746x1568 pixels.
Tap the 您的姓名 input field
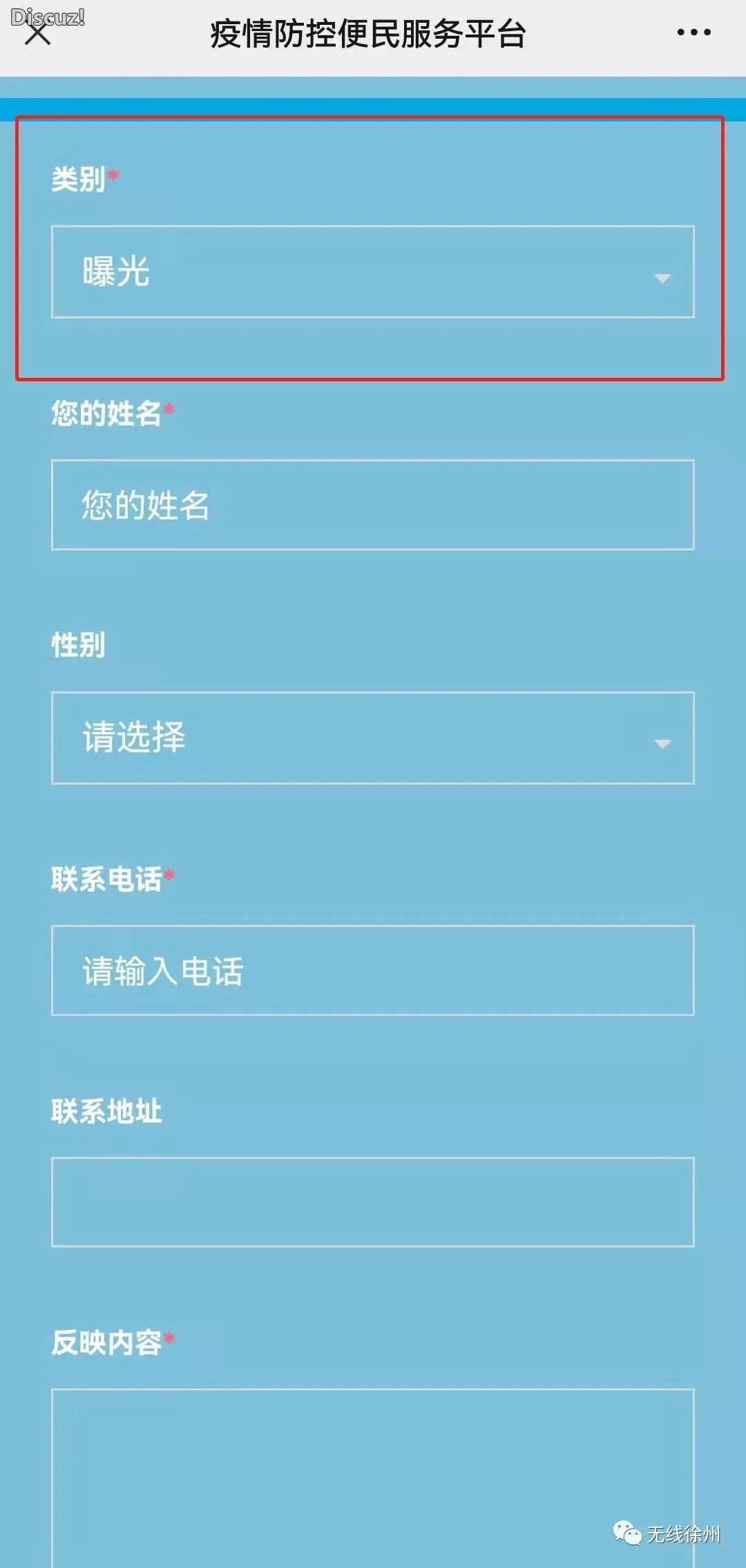[373, 505]
